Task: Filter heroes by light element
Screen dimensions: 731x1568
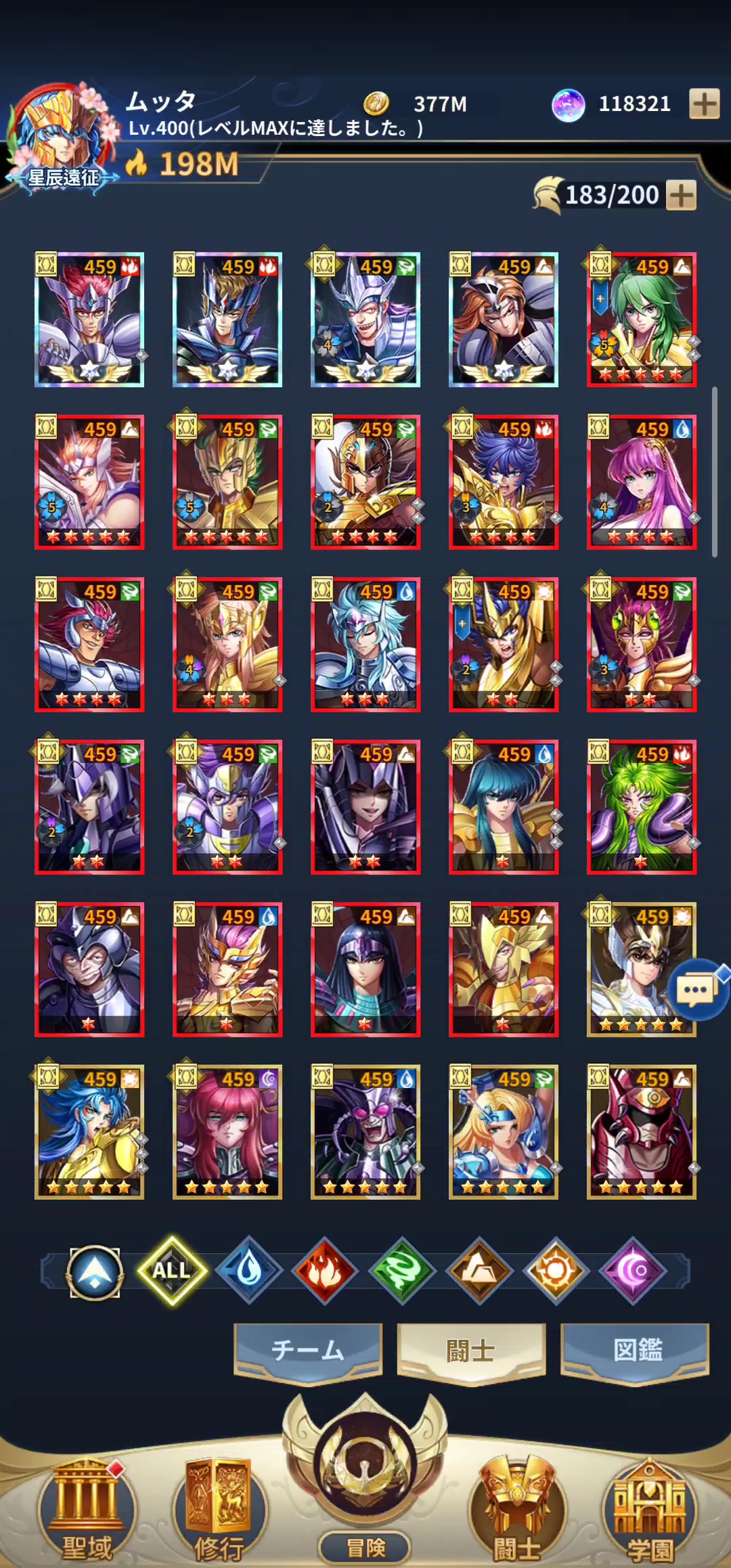Action: point(556,1270)
